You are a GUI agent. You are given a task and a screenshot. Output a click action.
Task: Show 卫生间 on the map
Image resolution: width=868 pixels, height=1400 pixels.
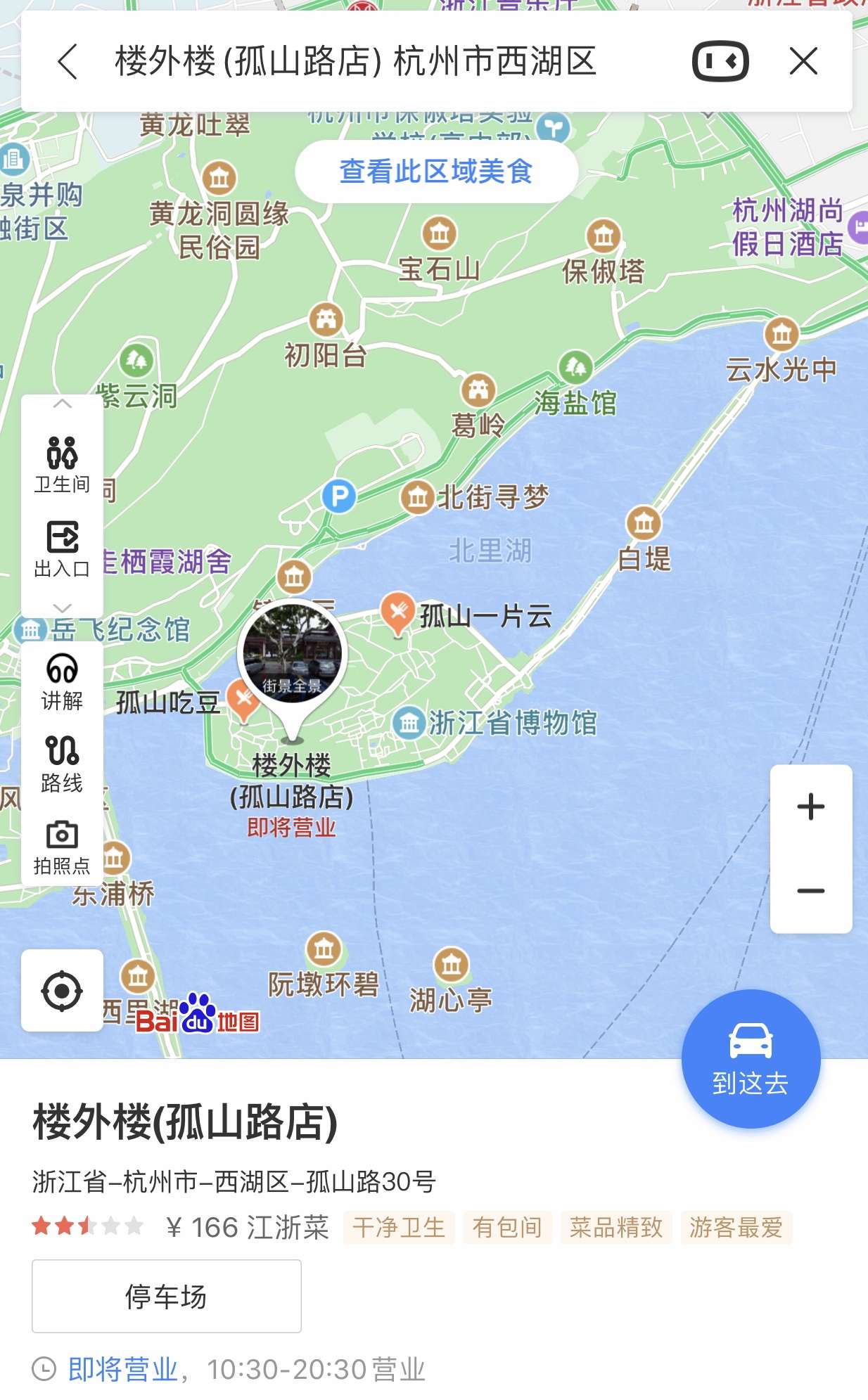62,464
